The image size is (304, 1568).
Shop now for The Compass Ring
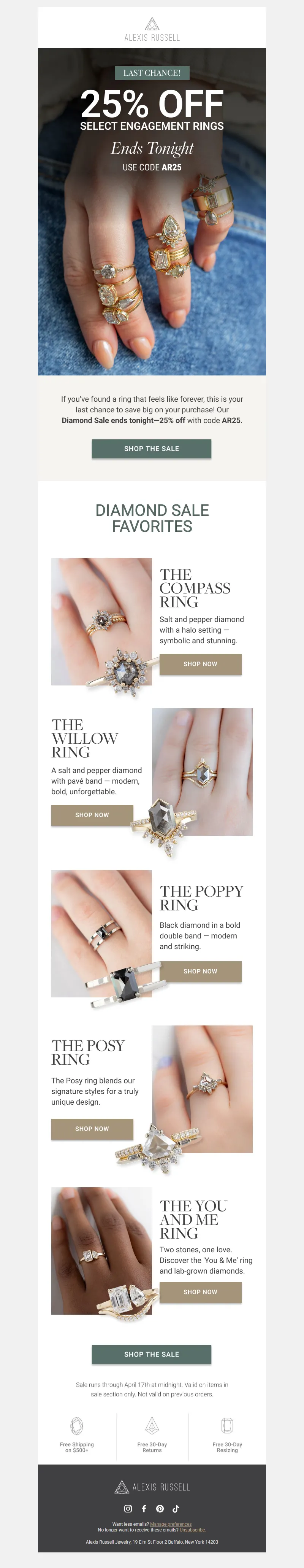200,664
